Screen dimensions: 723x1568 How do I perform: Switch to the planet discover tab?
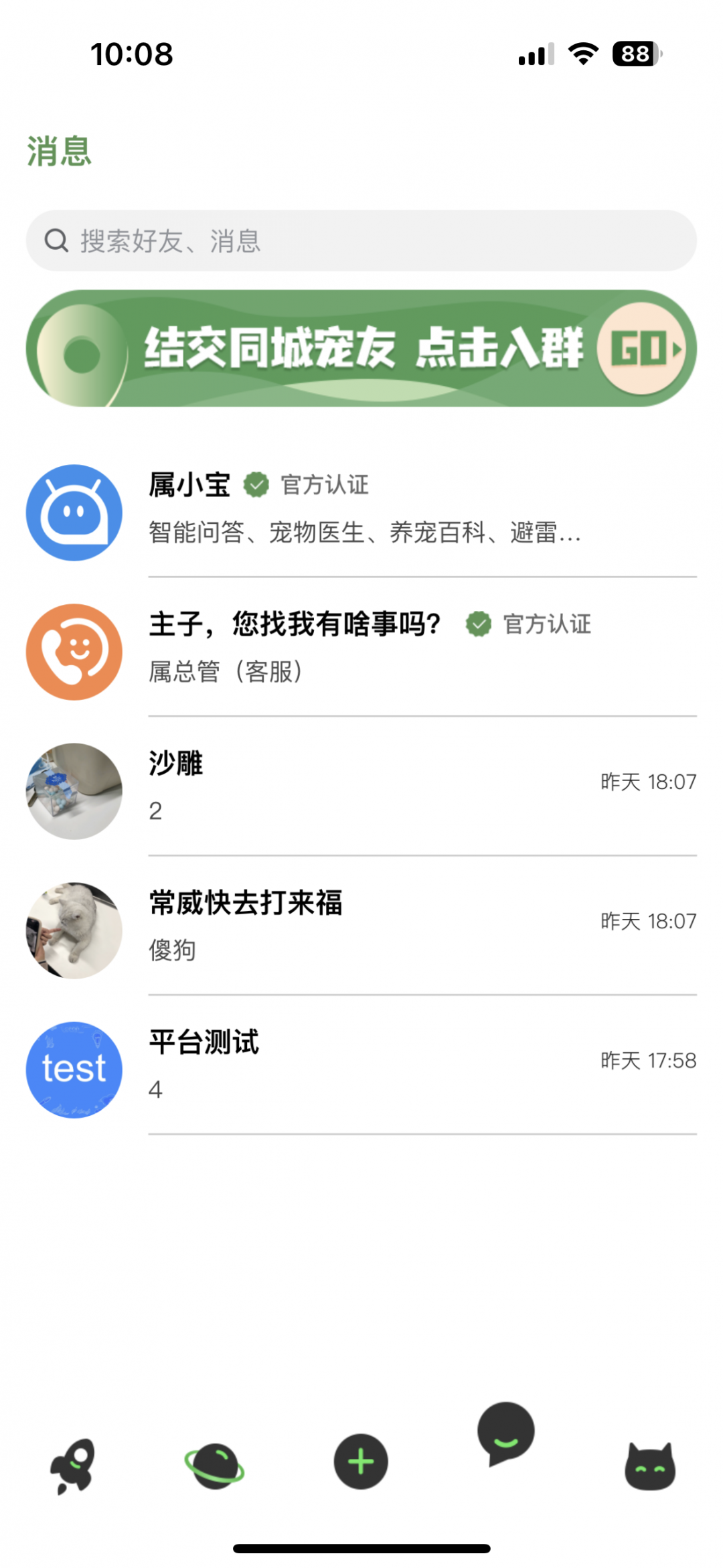pos(215,1466)
